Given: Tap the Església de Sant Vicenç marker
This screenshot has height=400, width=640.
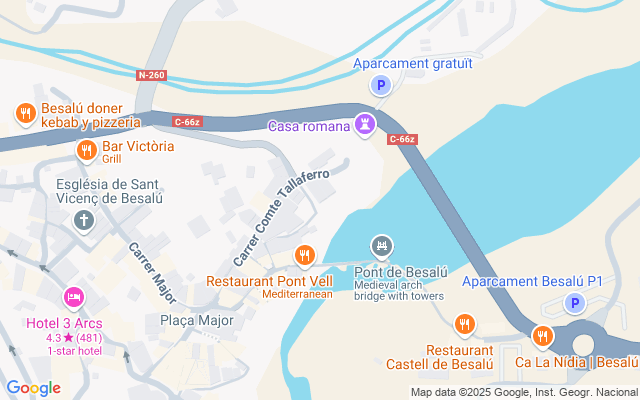Looking at the screenshot, I should [84, 220].
